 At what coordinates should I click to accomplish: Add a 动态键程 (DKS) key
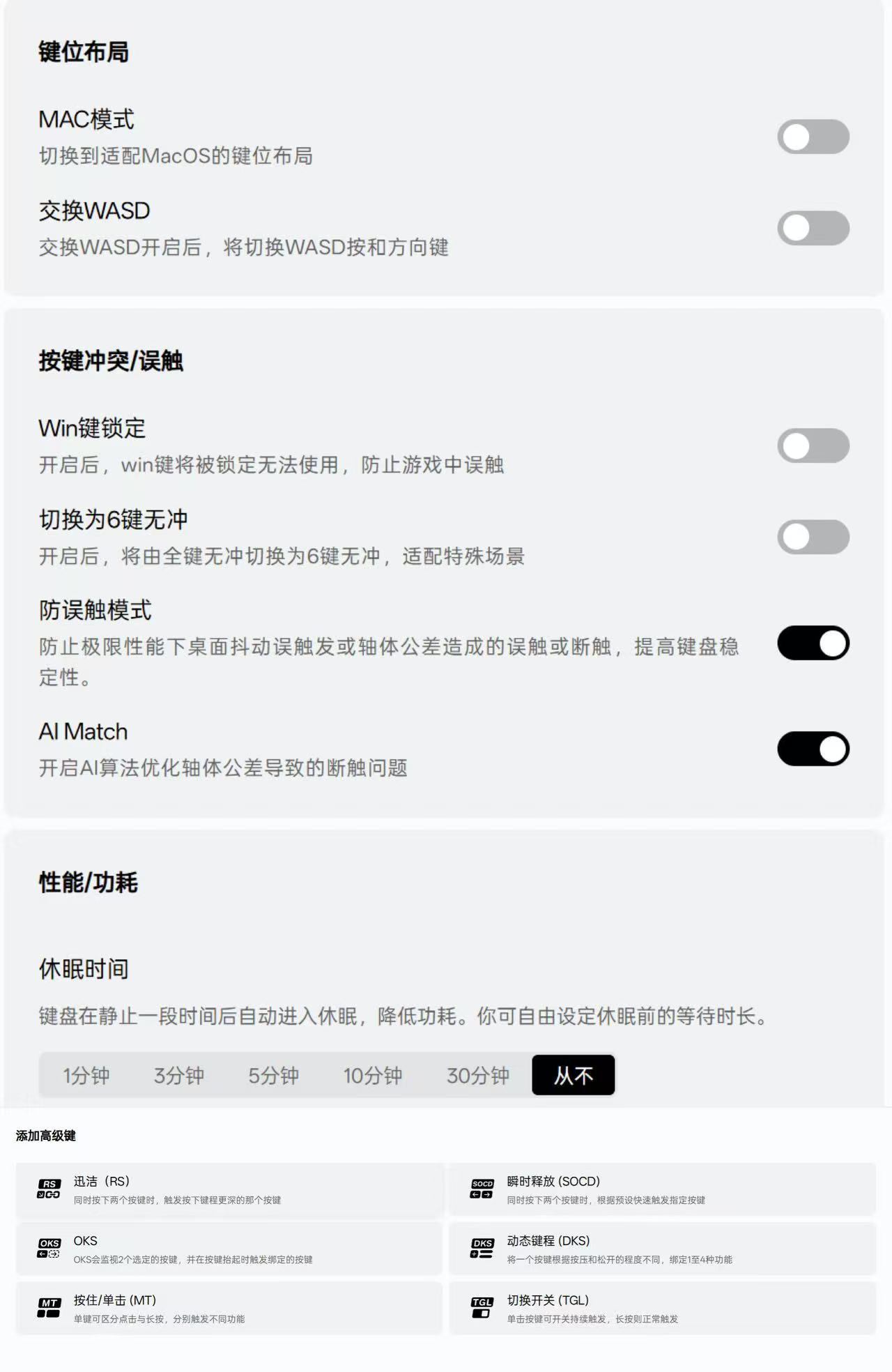(662, 1249)
